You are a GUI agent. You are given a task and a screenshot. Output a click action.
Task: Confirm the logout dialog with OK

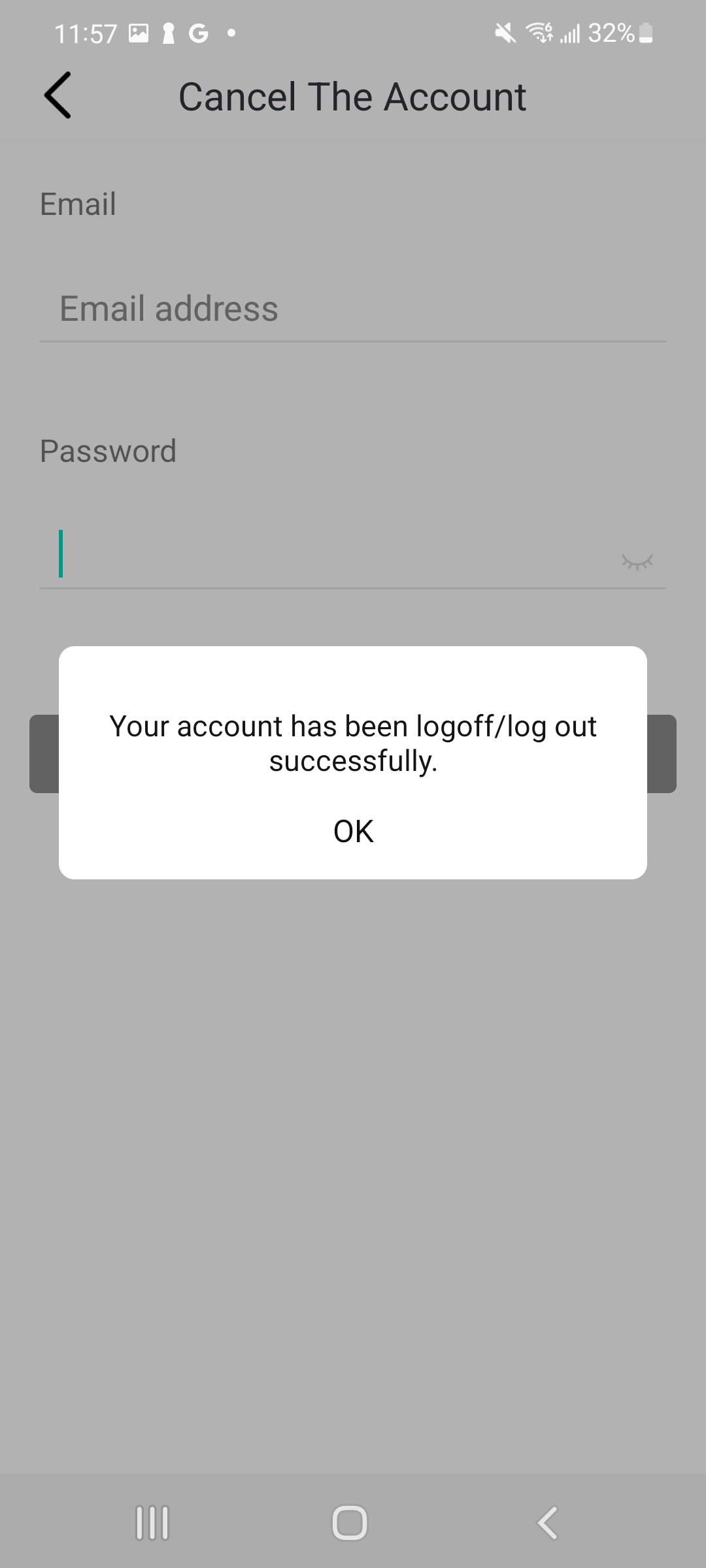[353, 831]
